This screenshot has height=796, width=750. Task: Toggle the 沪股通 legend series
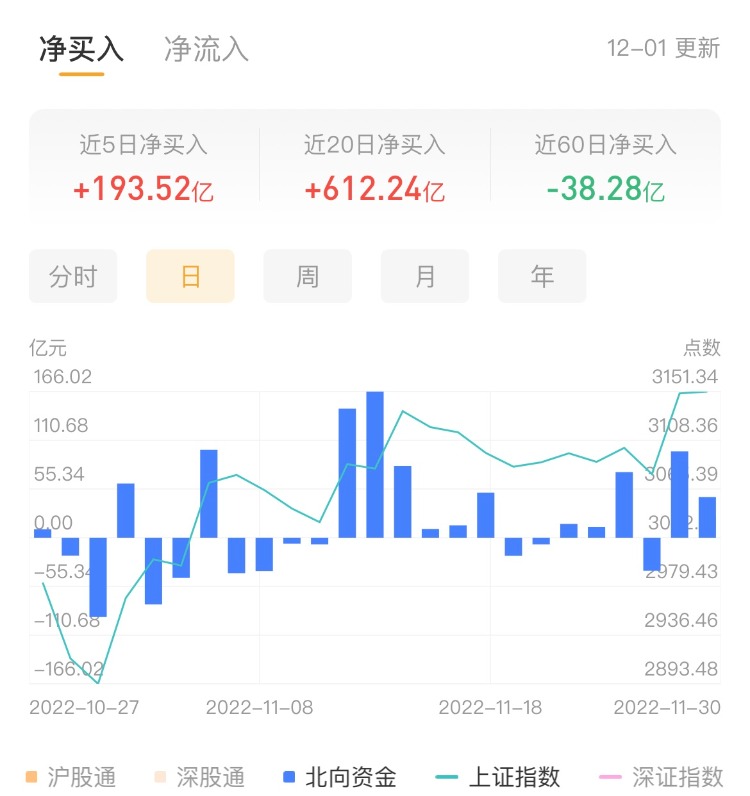click(70, 777)
